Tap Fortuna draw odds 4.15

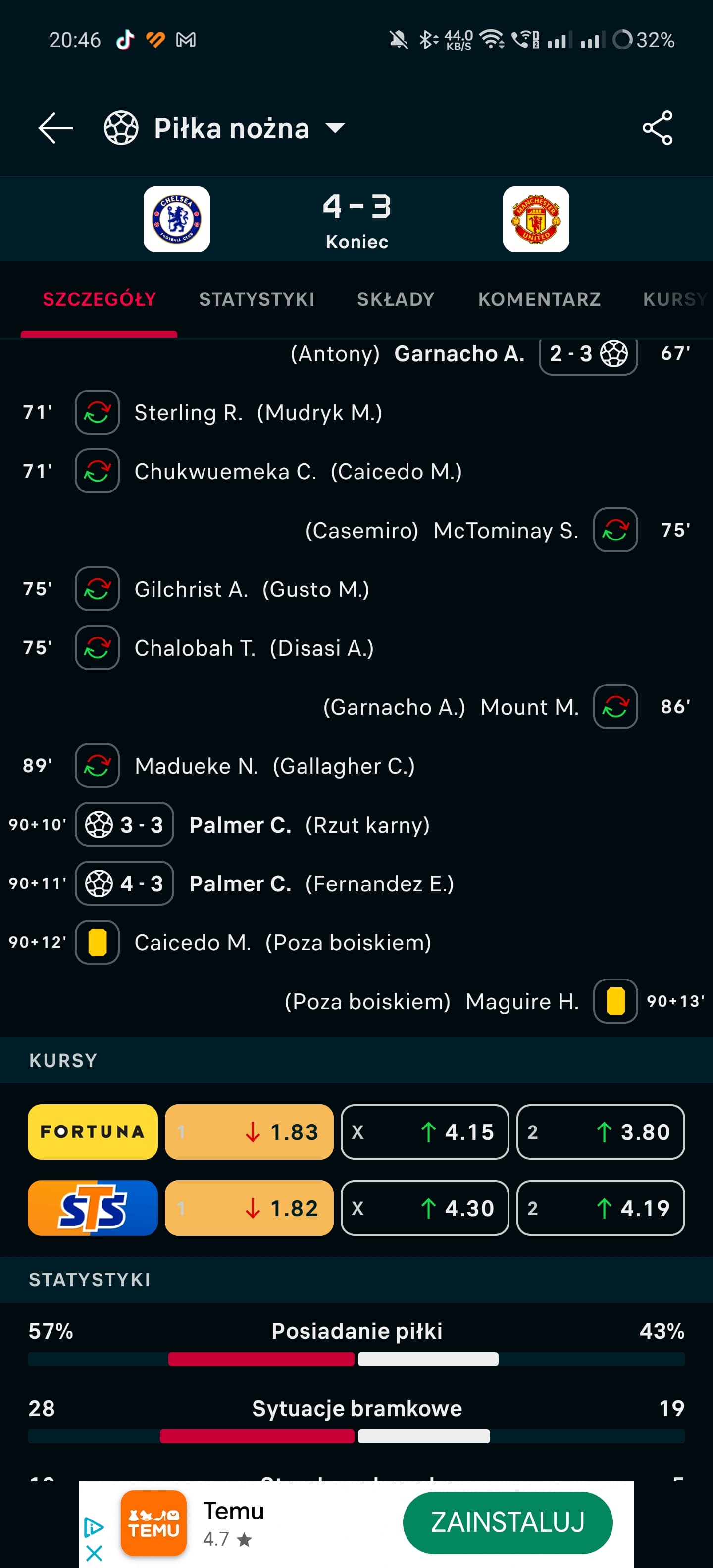click(424, 1131)
